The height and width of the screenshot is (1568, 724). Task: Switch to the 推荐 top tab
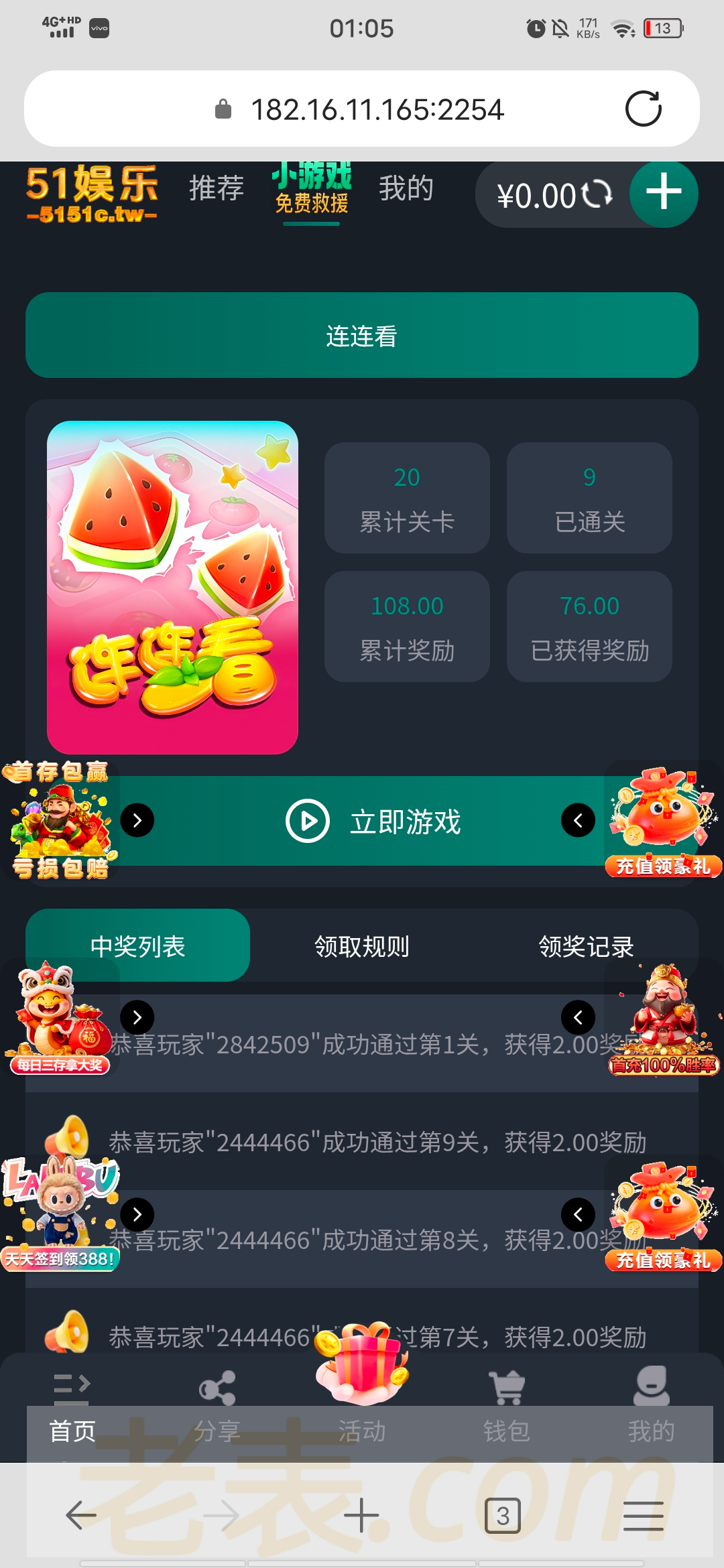point(216,188)
